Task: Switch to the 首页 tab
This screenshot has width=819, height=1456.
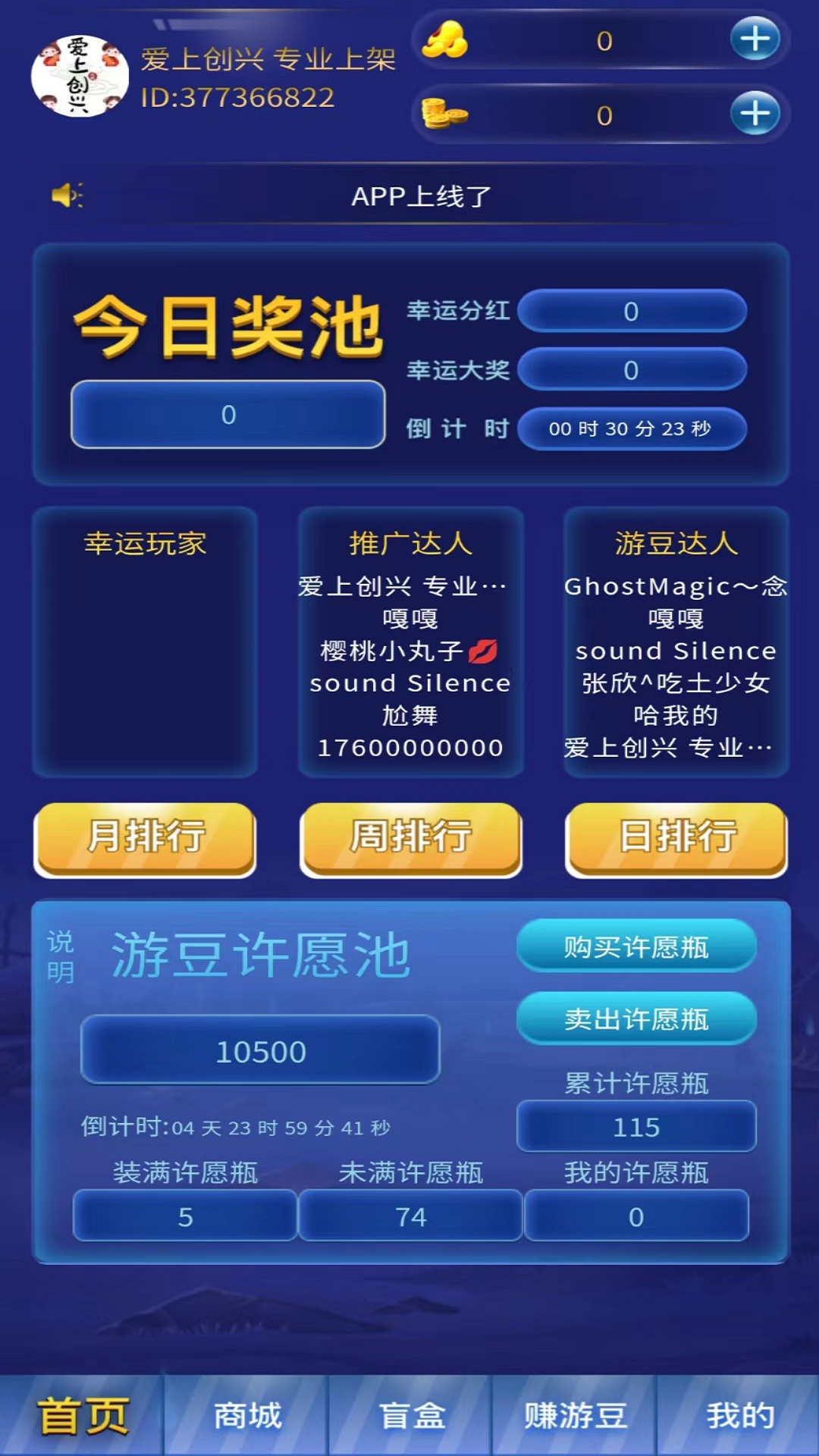Action: (x=82, y=1415)
